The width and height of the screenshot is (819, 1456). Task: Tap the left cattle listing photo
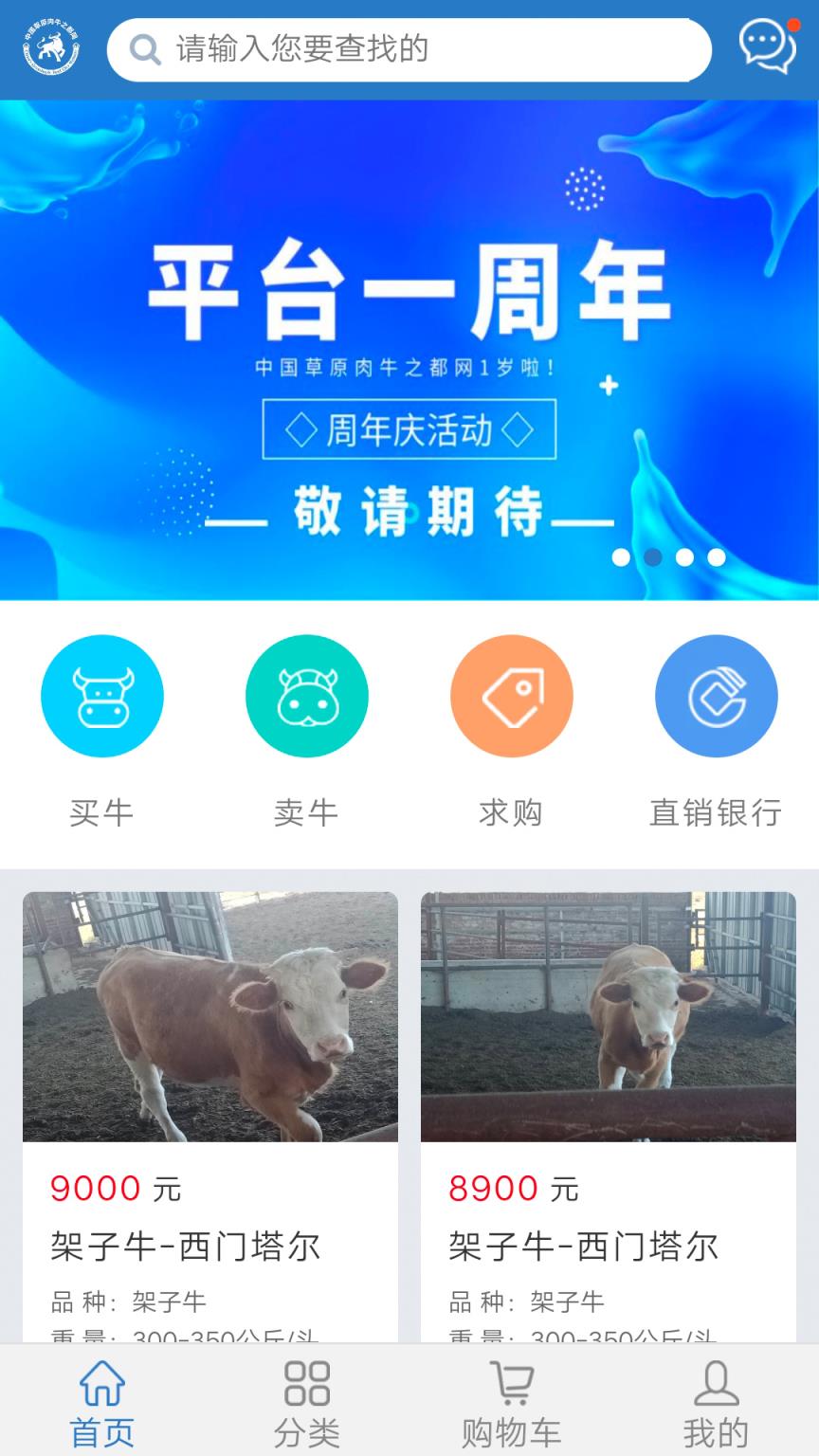(210, 1014)
